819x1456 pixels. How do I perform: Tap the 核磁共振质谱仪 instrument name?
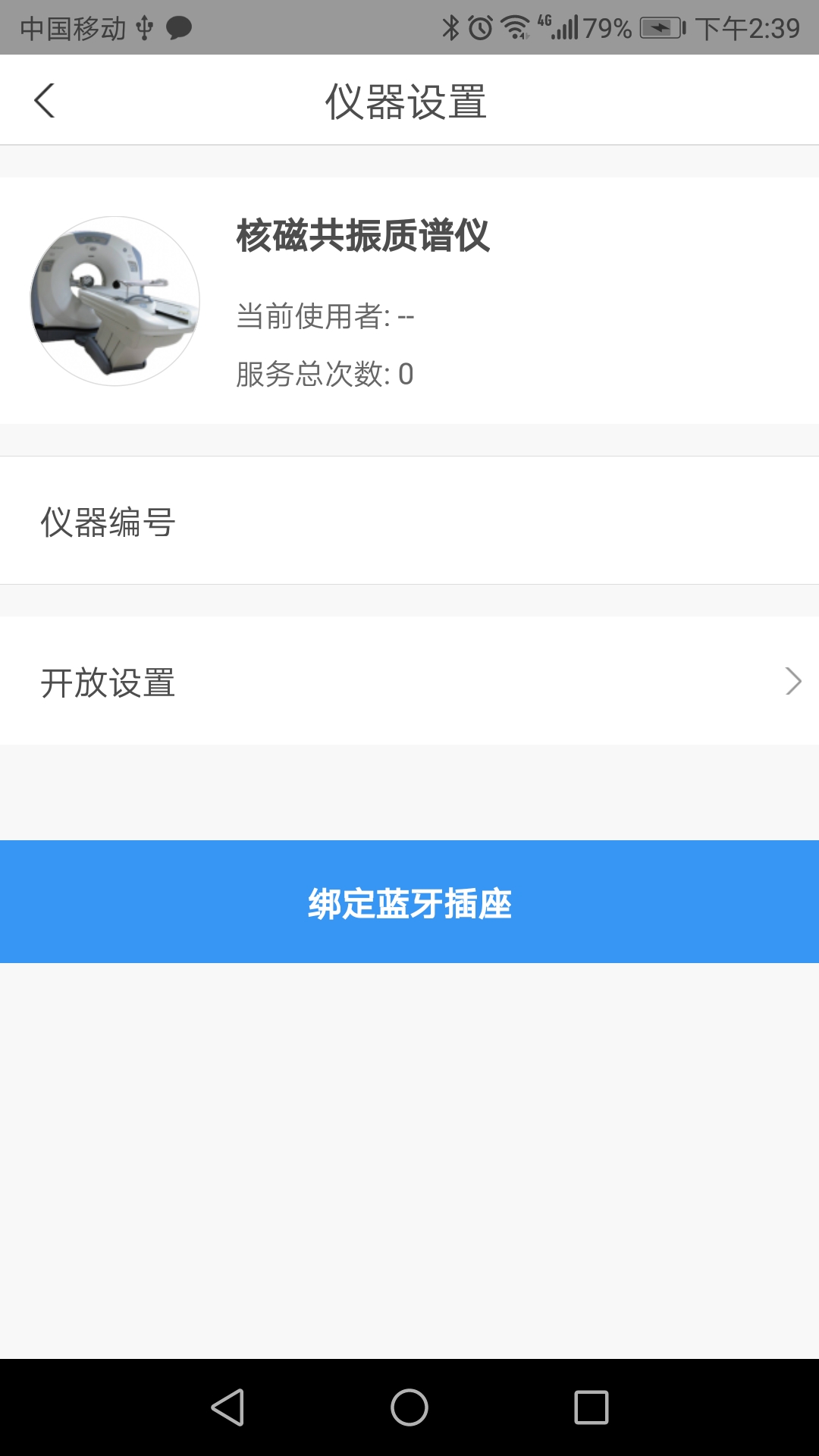point(362,237)
